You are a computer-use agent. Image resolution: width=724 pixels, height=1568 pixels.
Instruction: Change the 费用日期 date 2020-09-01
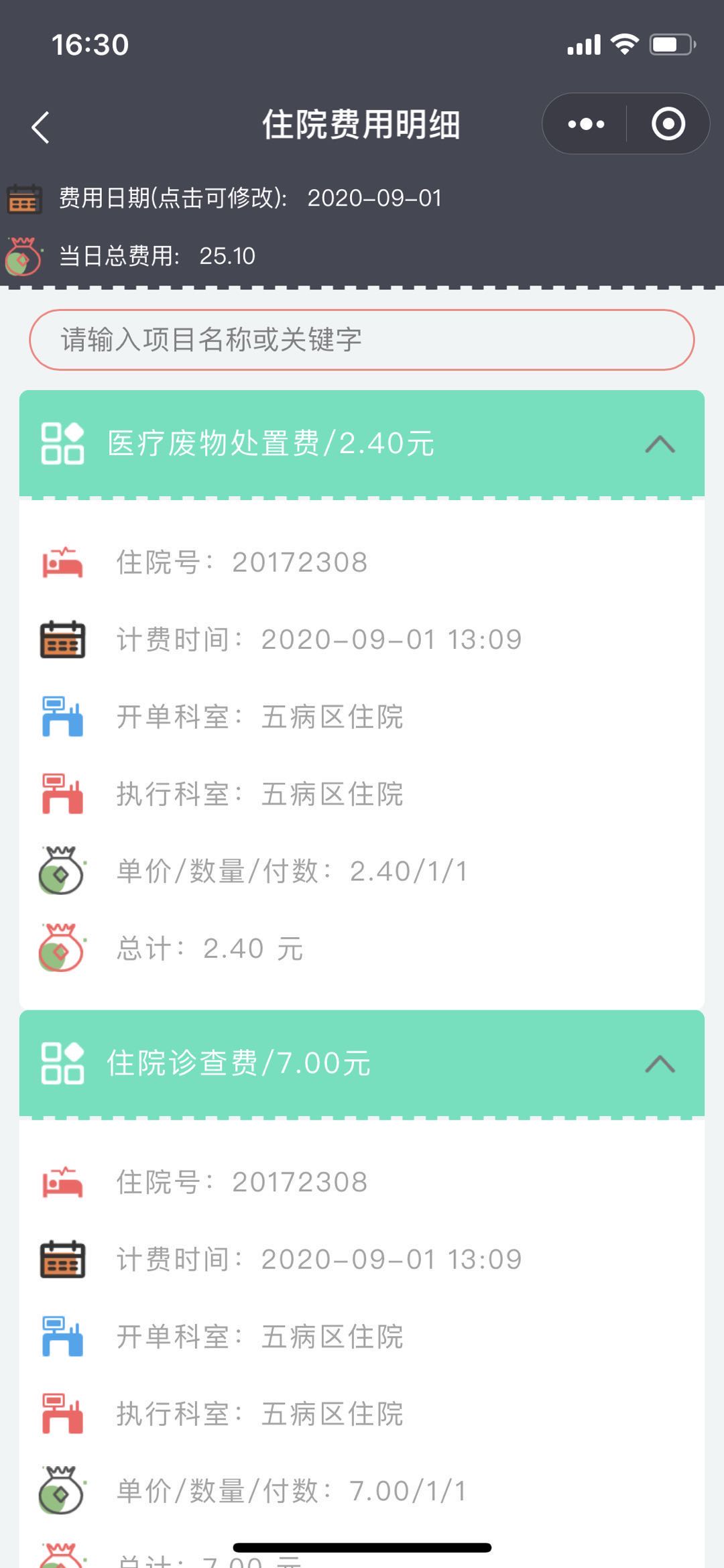coord(374,198)
